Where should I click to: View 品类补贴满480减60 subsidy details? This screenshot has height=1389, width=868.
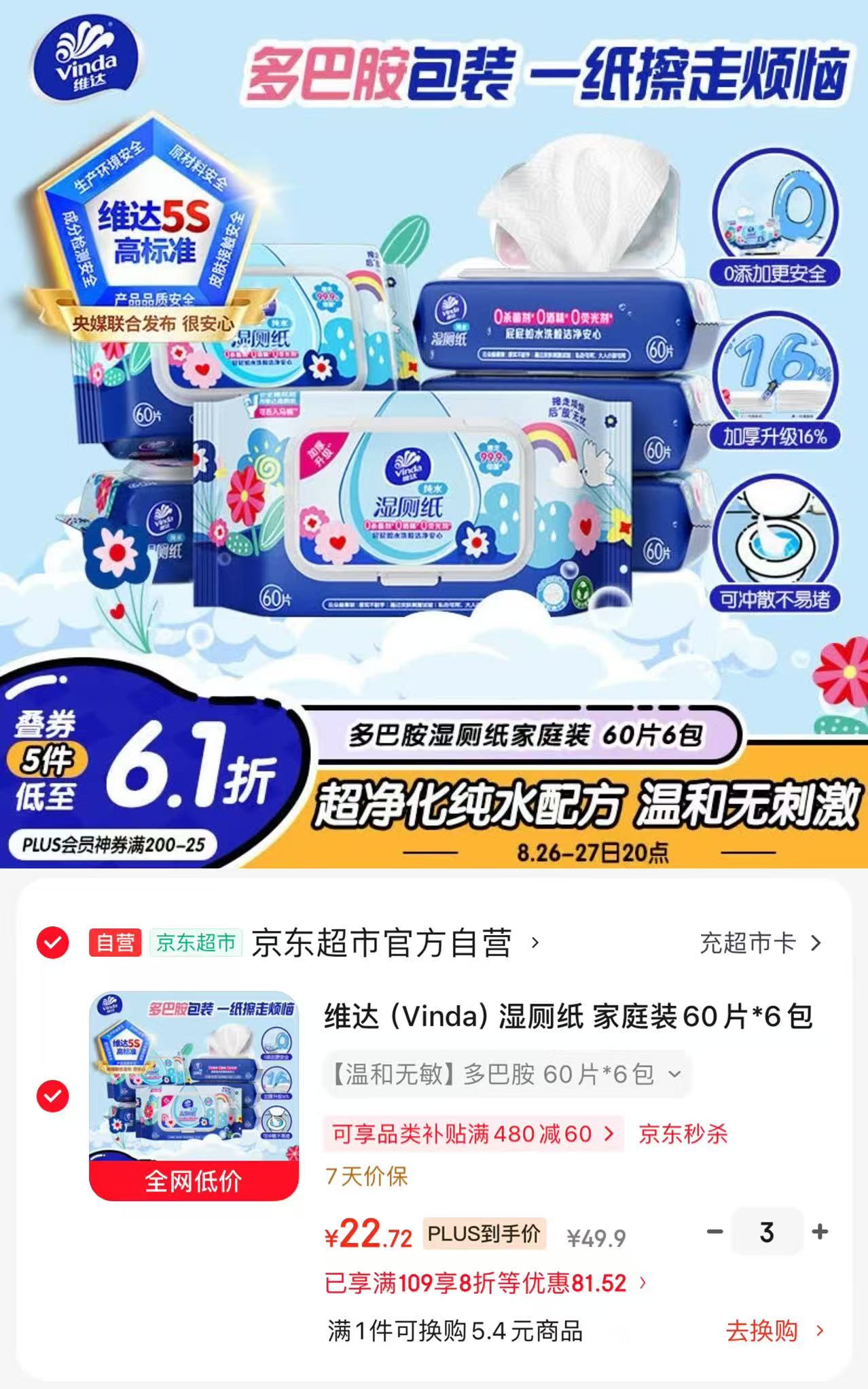point(473,1133)
